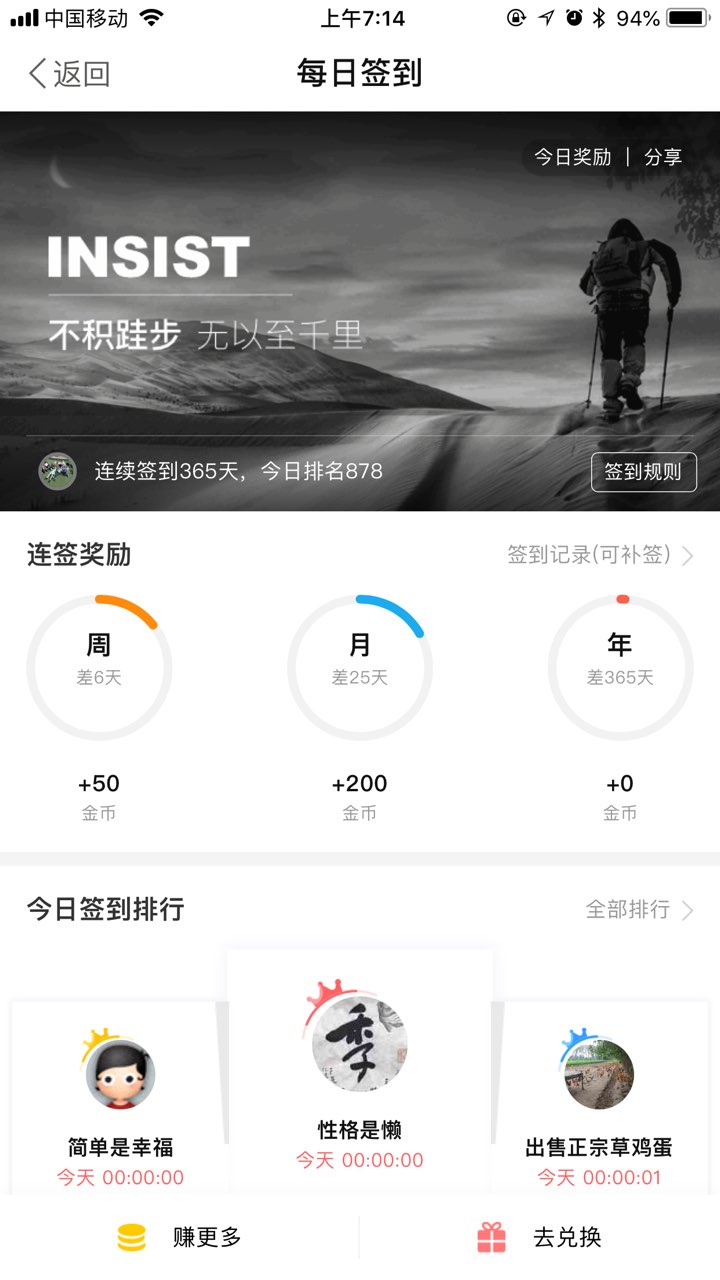This screenshot has width=720, height=1280.
Task: Open 今日奖励 on the banner
Action: coord(572,157)
